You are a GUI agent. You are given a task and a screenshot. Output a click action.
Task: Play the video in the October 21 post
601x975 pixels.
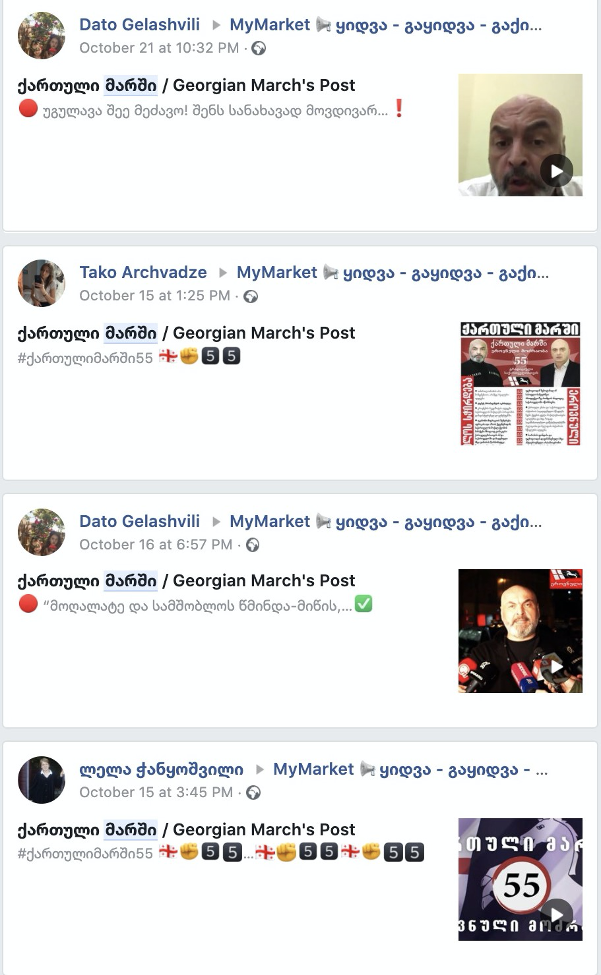[x=556, y=170]
